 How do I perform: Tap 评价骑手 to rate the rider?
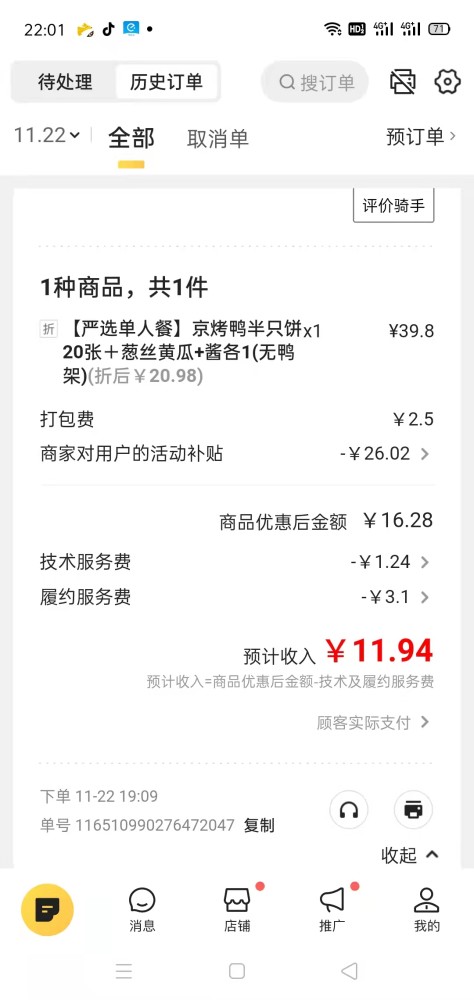[x=394, y=205]
